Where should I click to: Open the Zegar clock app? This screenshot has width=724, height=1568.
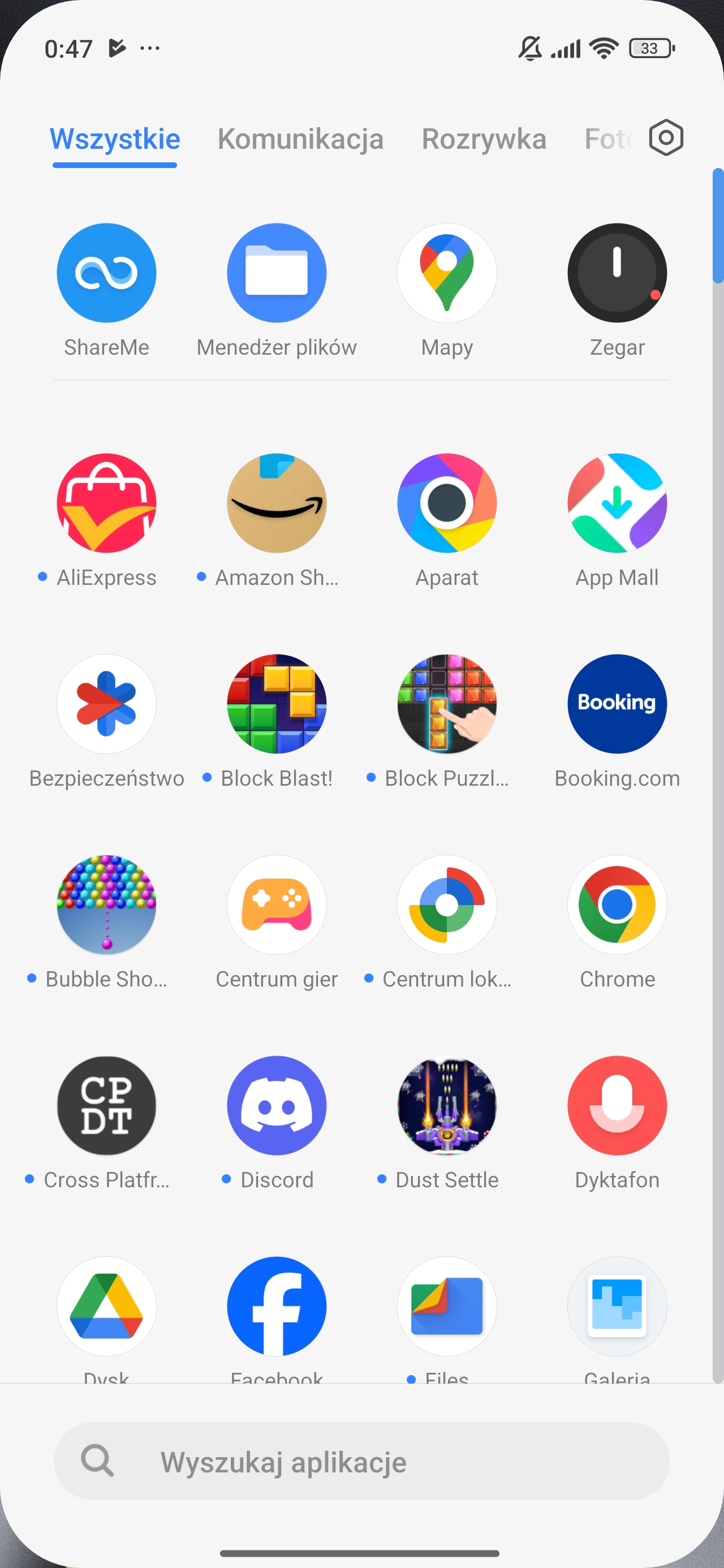[617, 273]
